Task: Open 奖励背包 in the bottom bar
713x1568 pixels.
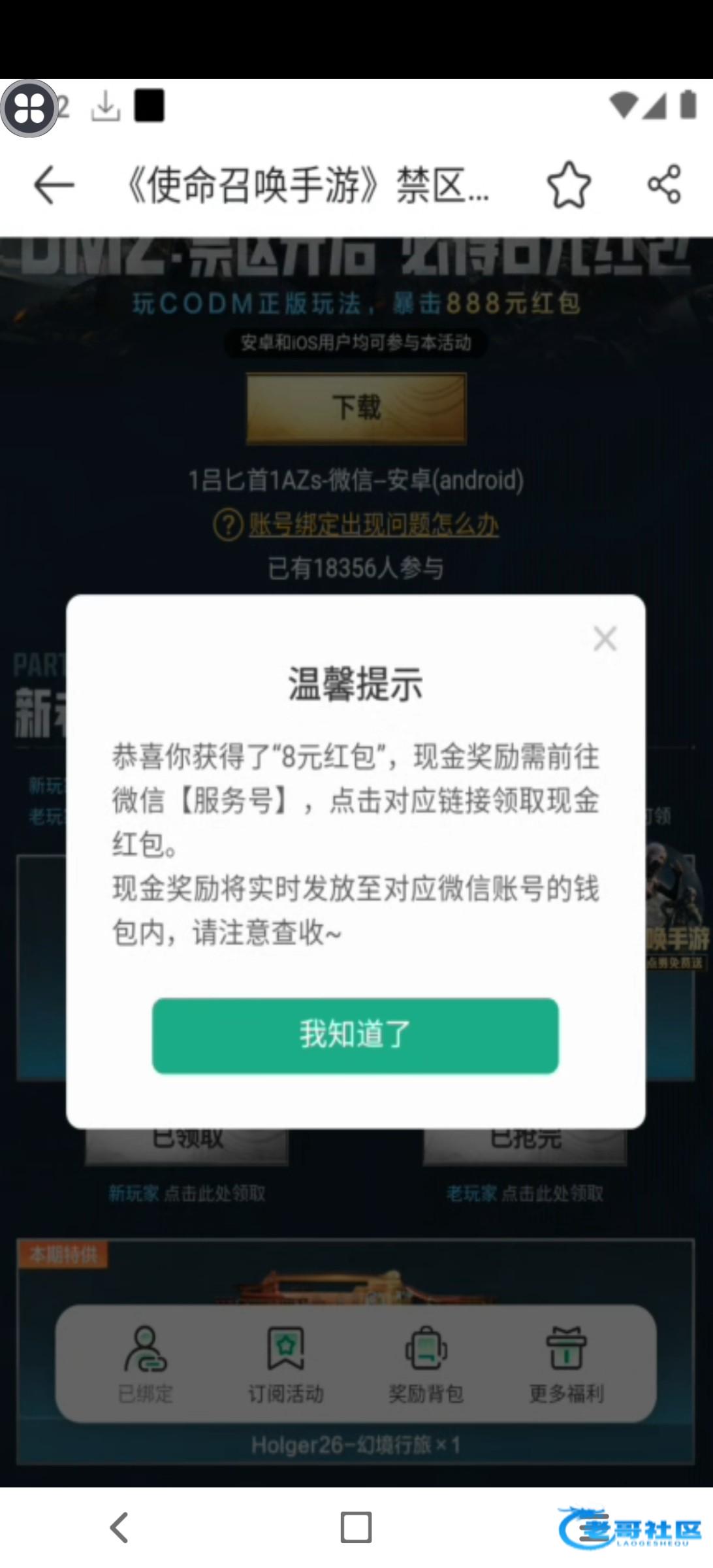Action: click(426, 1365)
